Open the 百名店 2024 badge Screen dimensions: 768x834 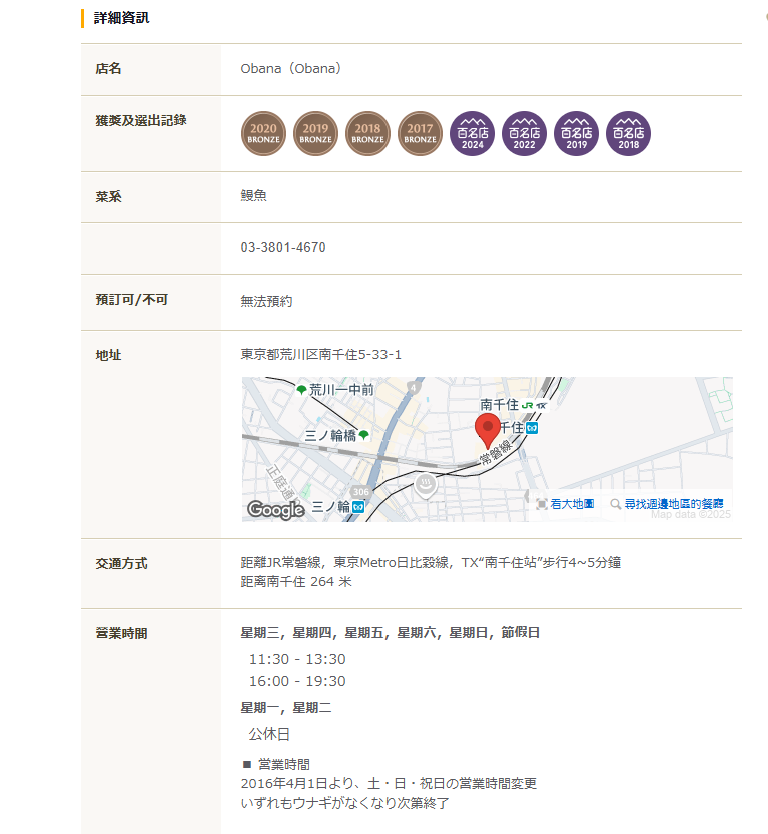tap(473, 133)
